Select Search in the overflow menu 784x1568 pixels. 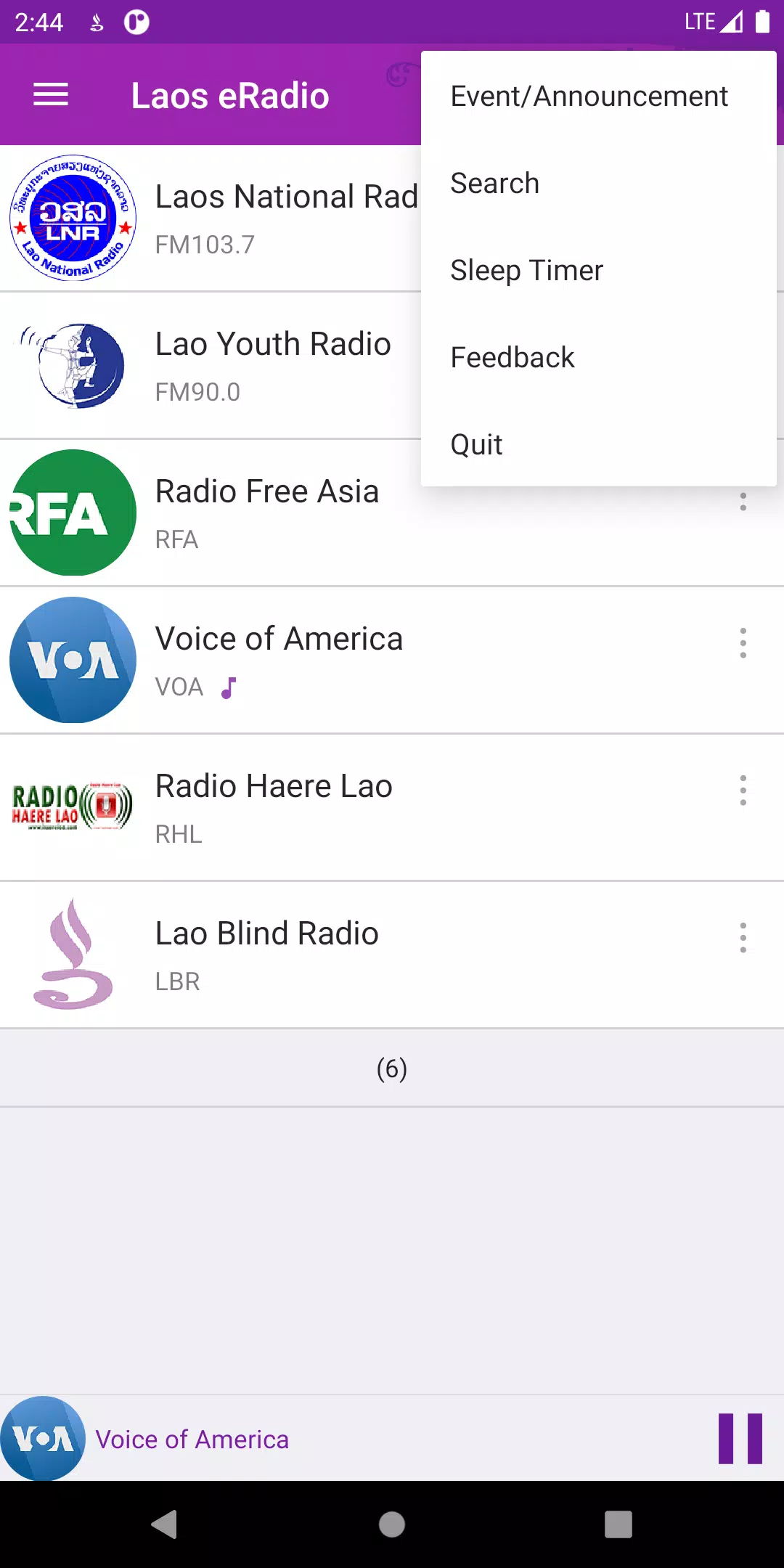pyautogui.click(x=598, y=183)
